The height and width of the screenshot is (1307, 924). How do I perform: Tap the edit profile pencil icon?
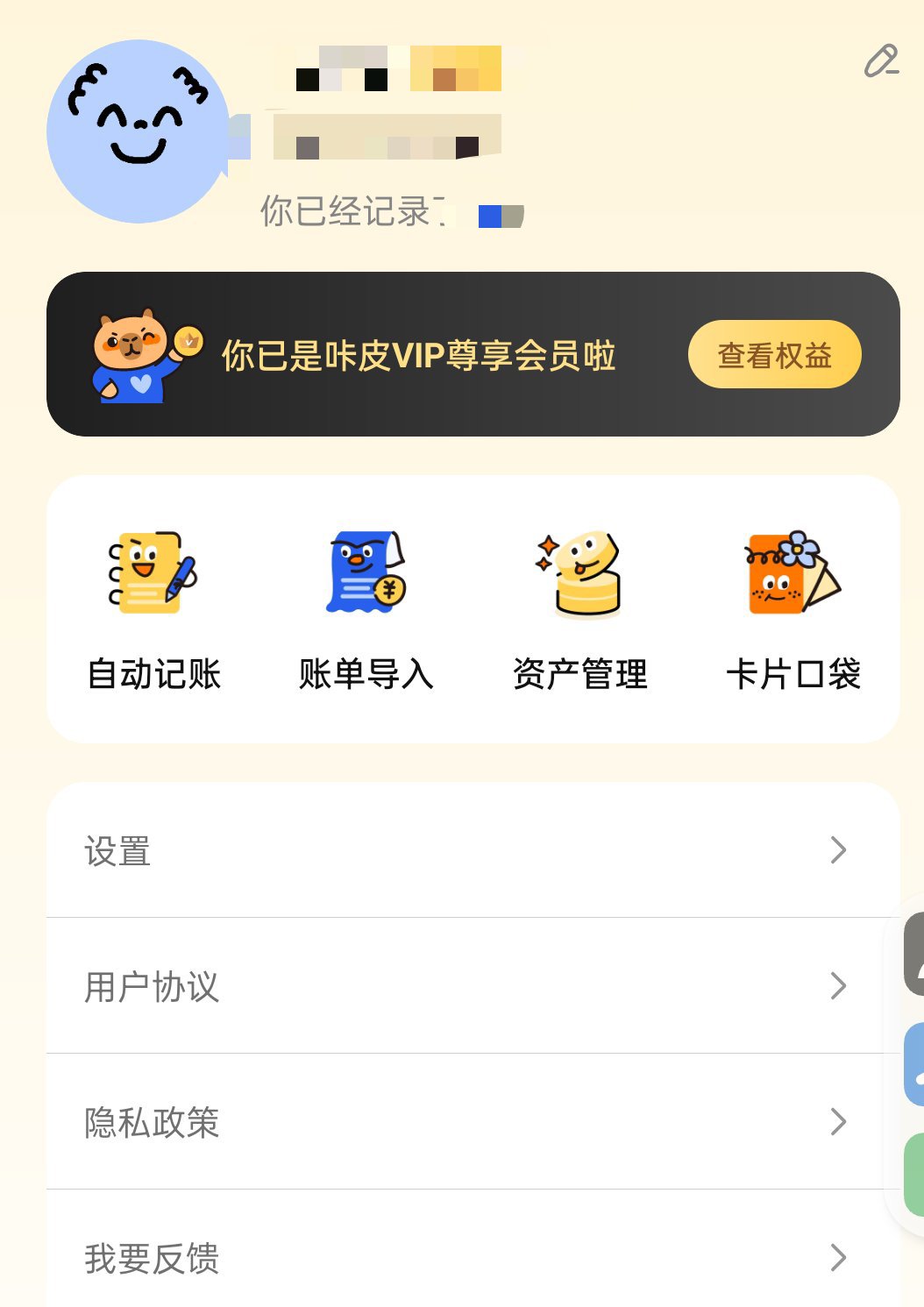[x=880, y=61]
